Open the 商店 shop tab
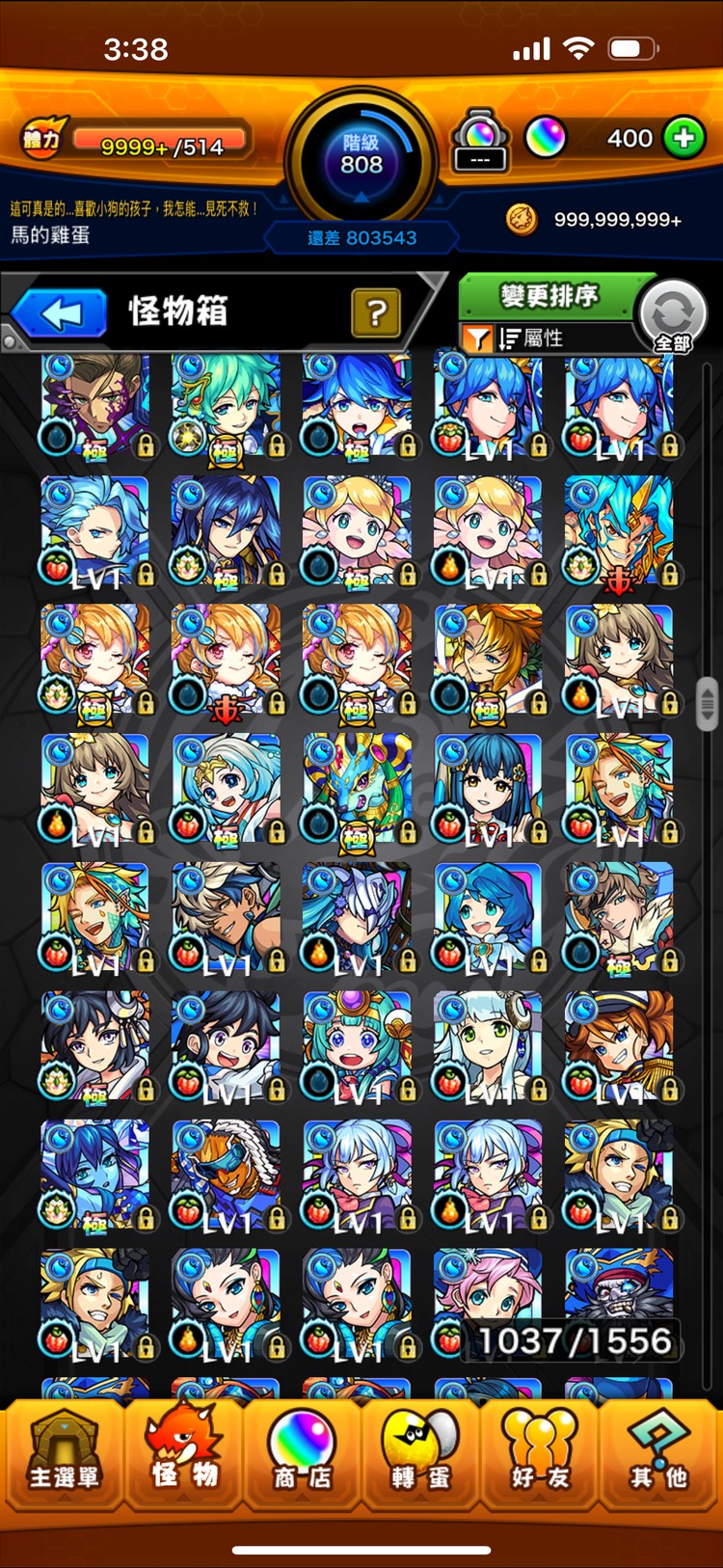Image resolution: width=723 pixels, height=1568 pixels. (303, 1456)
